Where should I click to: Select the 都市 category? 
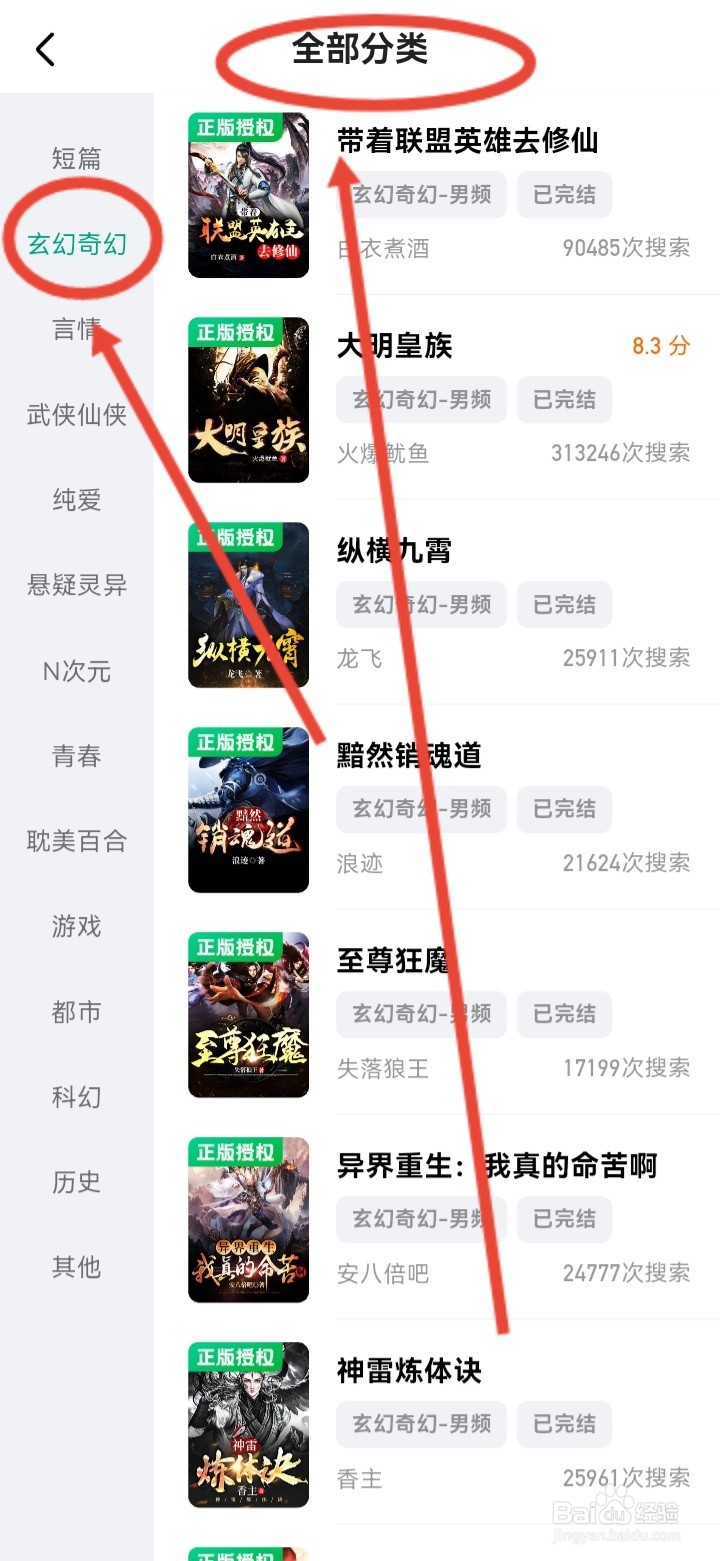pyautogui.click(x=77, y=1012)
